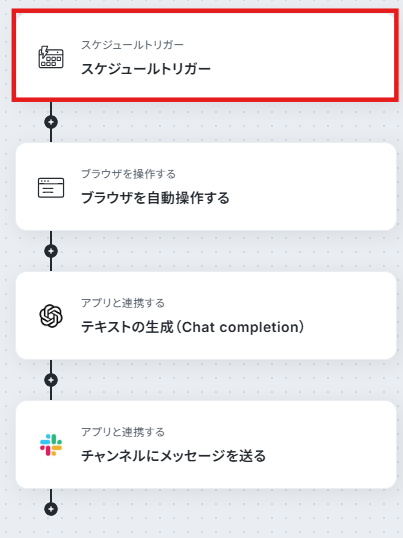Add a step below ブラウザを自動操作する
The height and width of the screenshot is (538, 403).
(51, 251)
